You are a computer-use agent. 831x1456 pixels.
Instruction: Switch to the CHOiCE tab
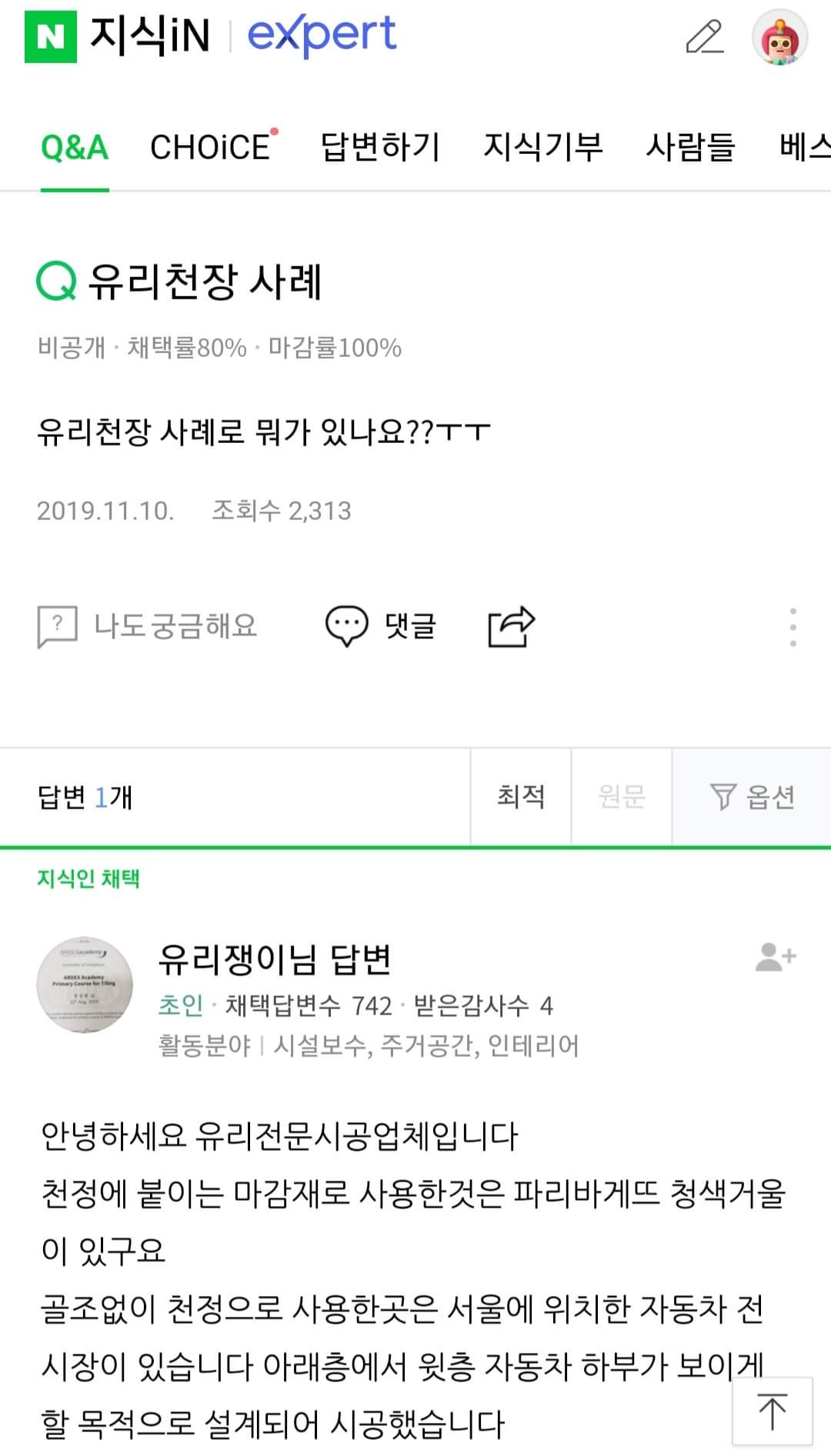211,147
